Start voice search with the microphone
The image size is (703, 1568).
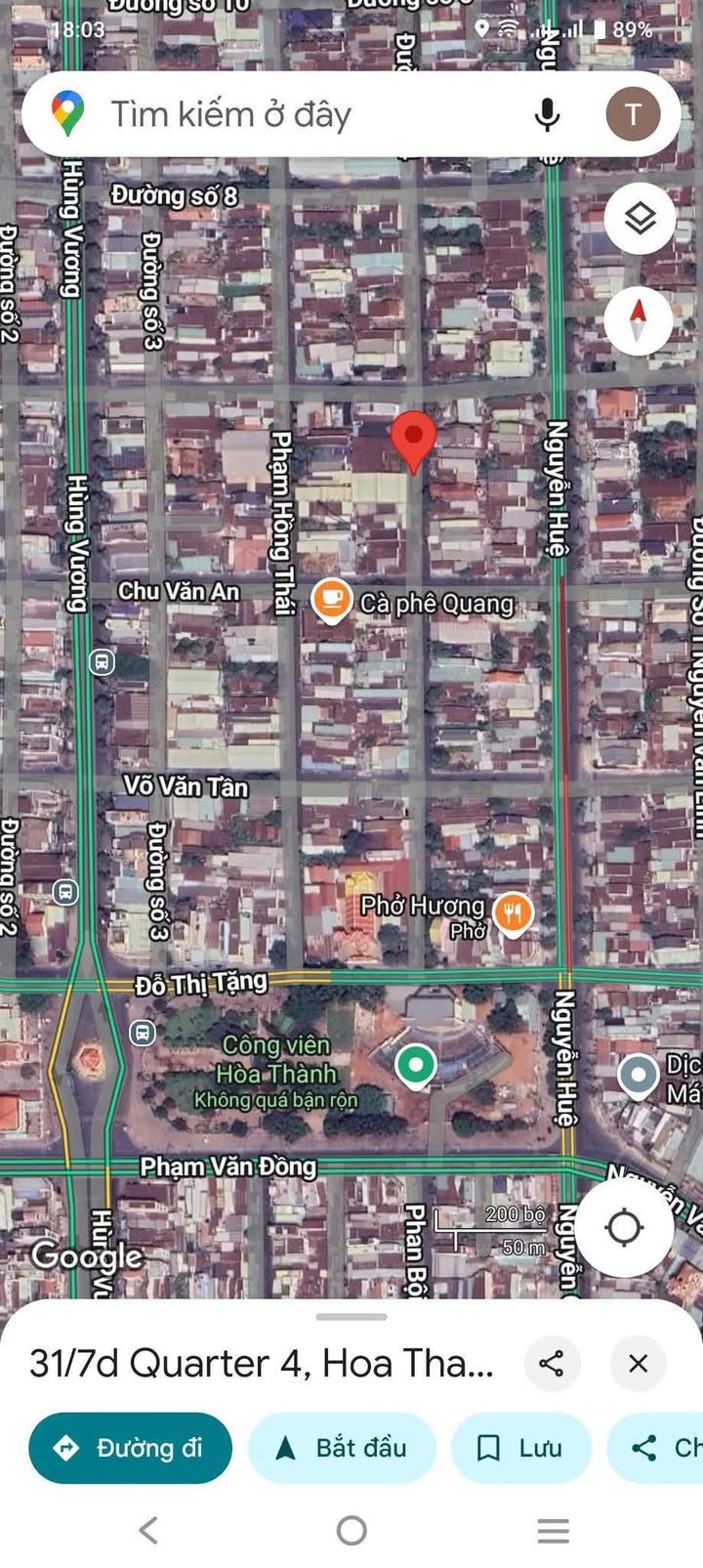(x=548, y=114)
